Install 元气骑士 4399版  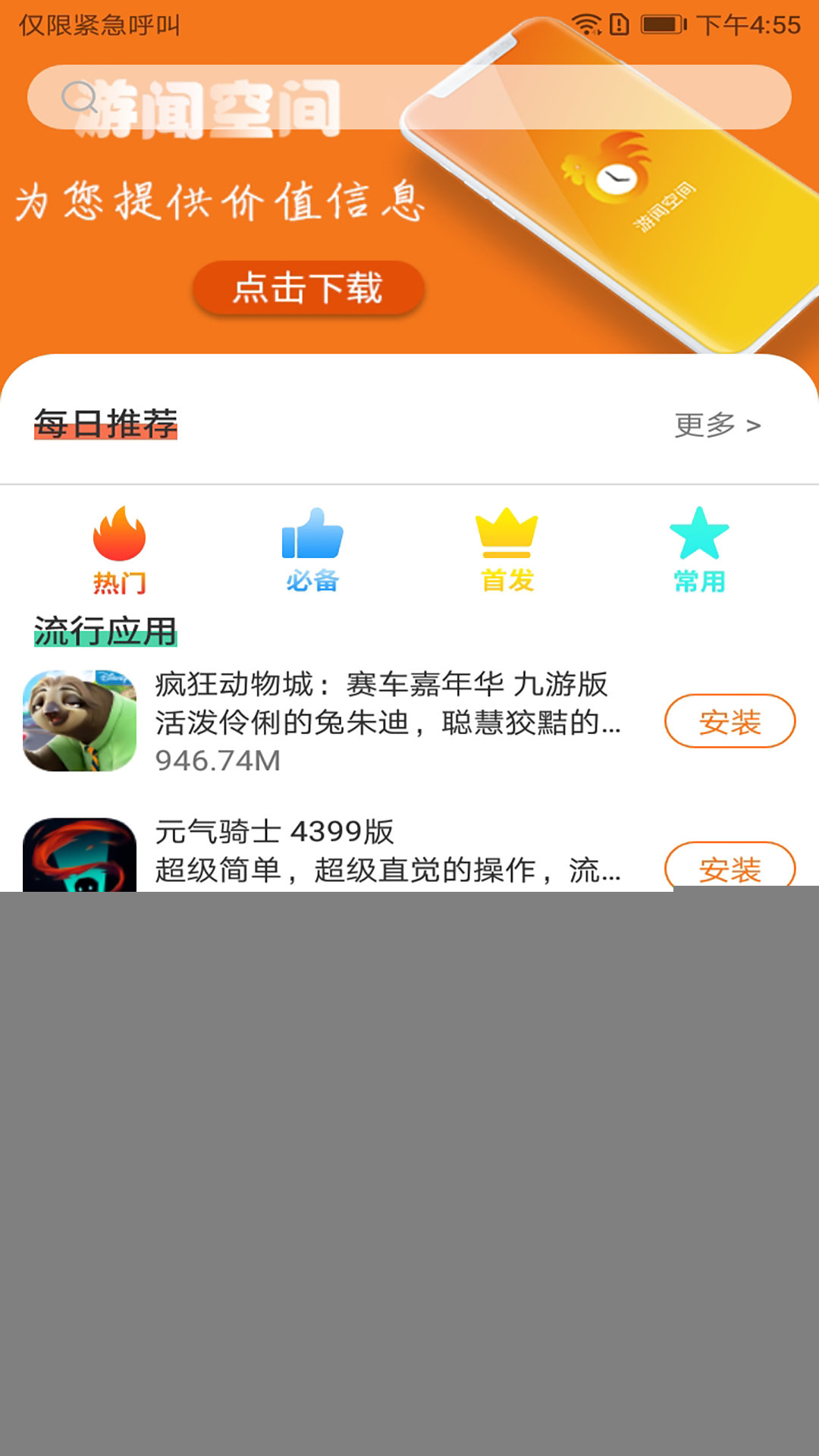point(730,866)
